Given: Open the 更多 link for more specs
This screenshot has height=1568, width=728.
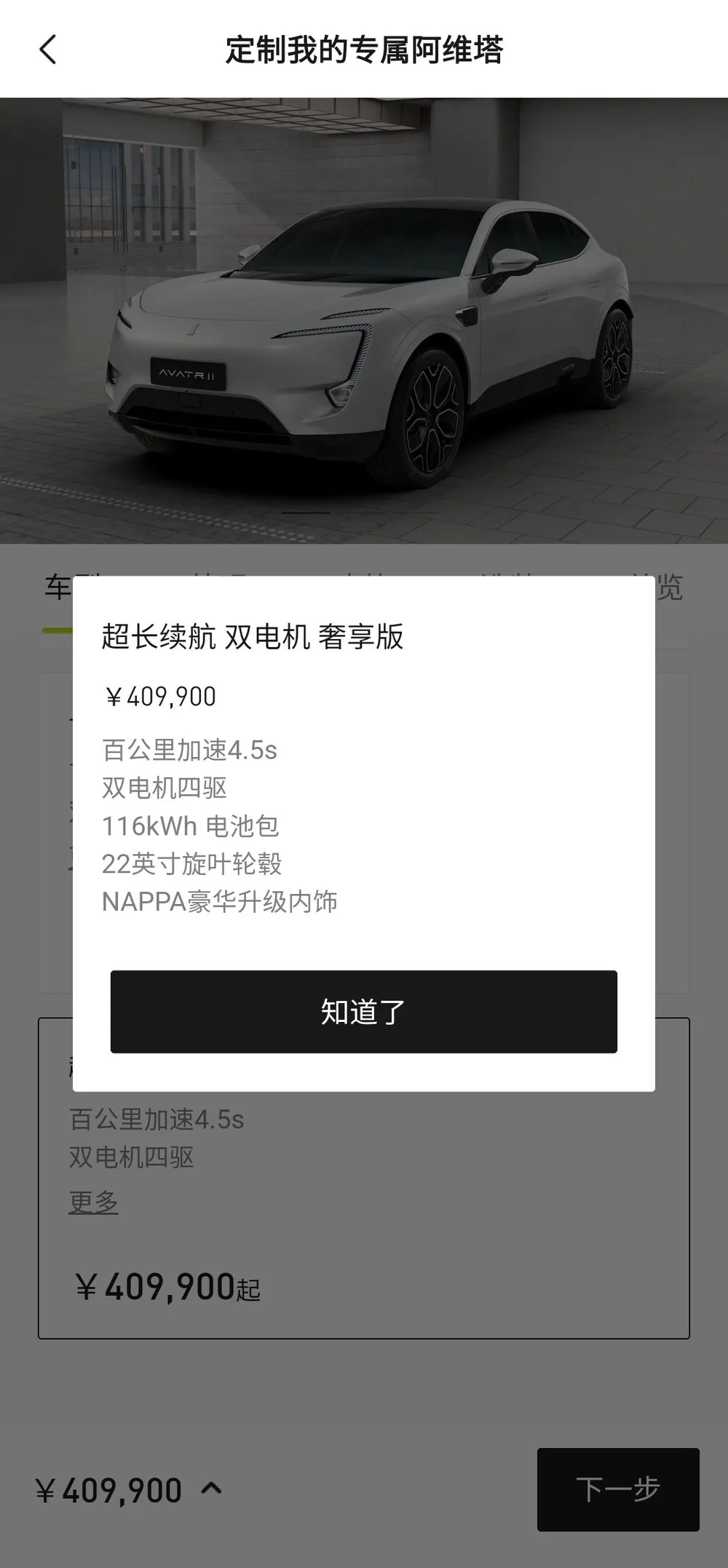Looking at the screenshot, I should (x=93, y=1201).
